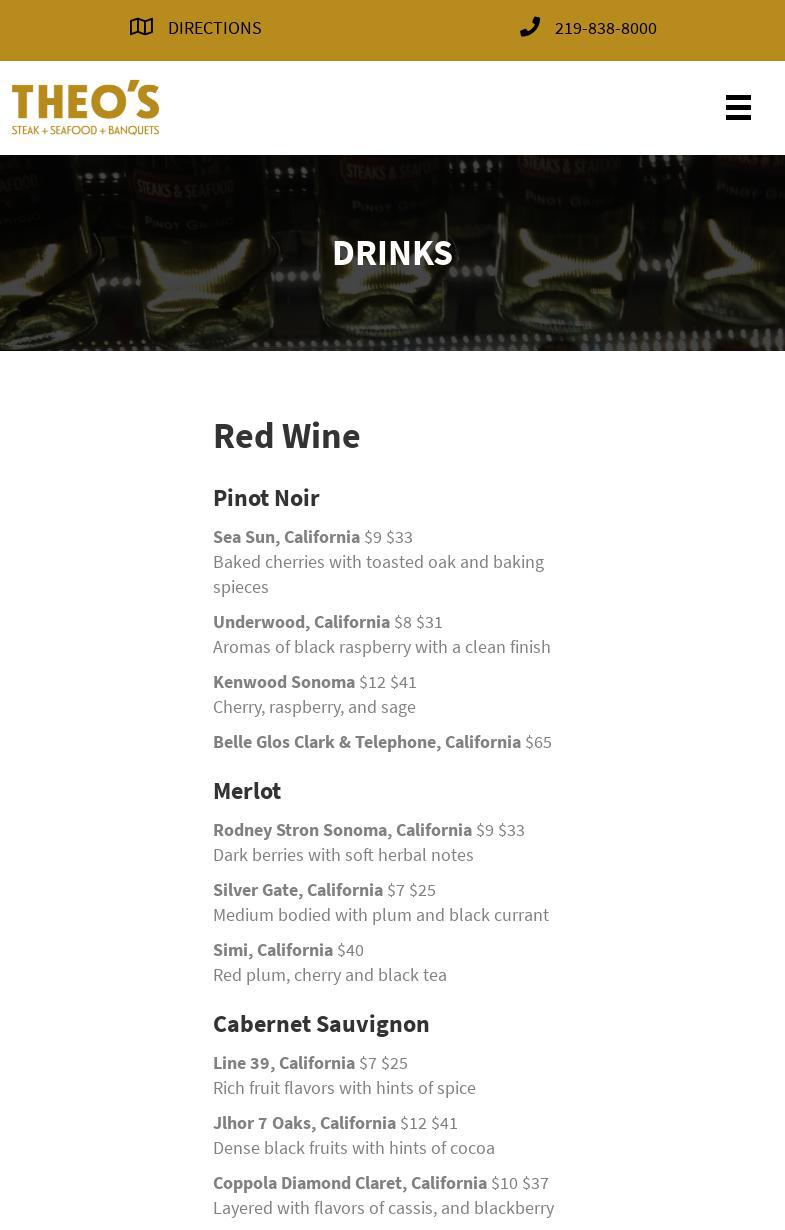The height and width of the screenshot is (1230, 785).
Task: Open Directions to the restaurant
Action: pyautogui.click(x=196, y=28)
